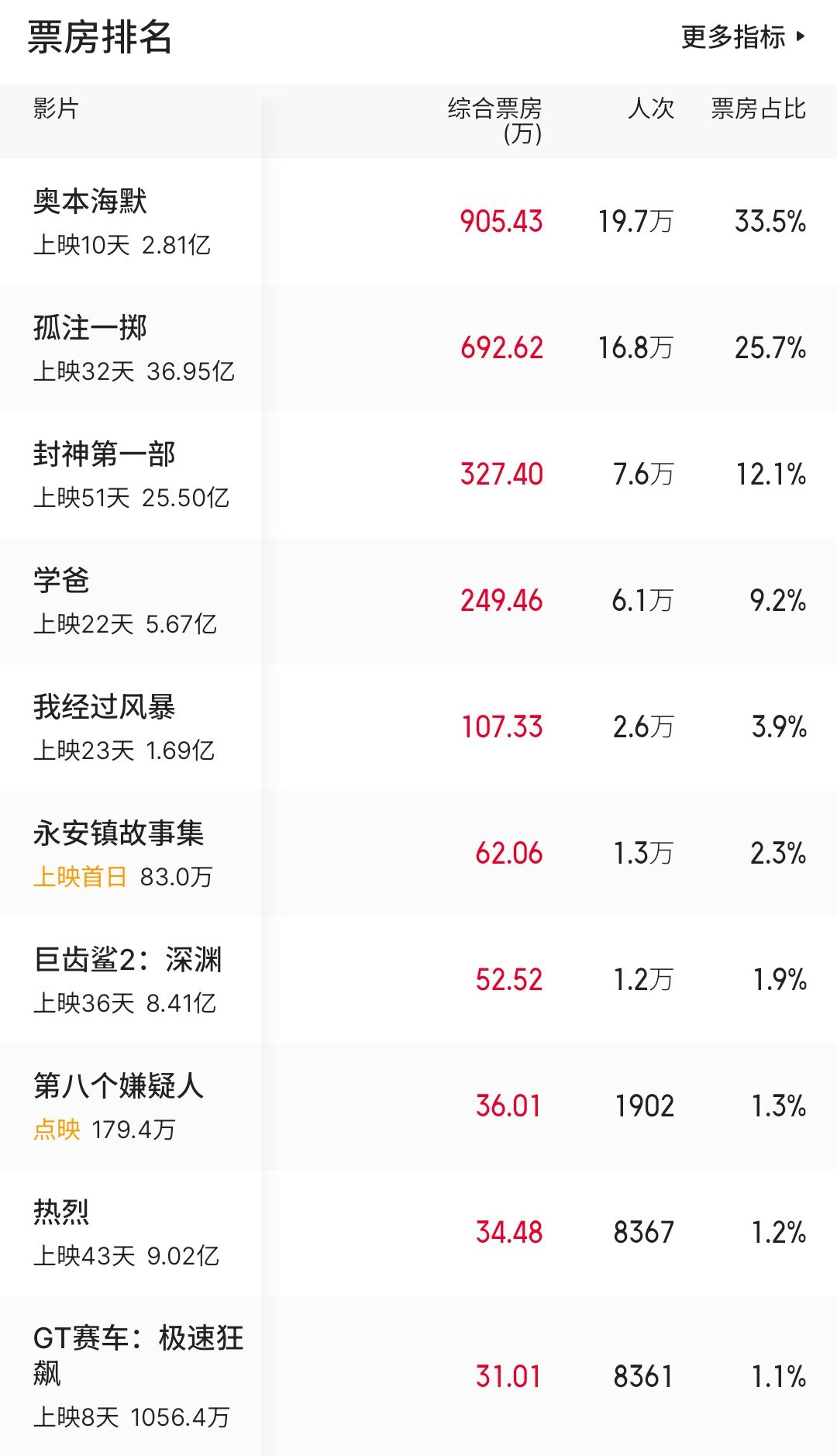Open the 奥本海默 box office row
837x1456 pixels.
coord(418,222)
